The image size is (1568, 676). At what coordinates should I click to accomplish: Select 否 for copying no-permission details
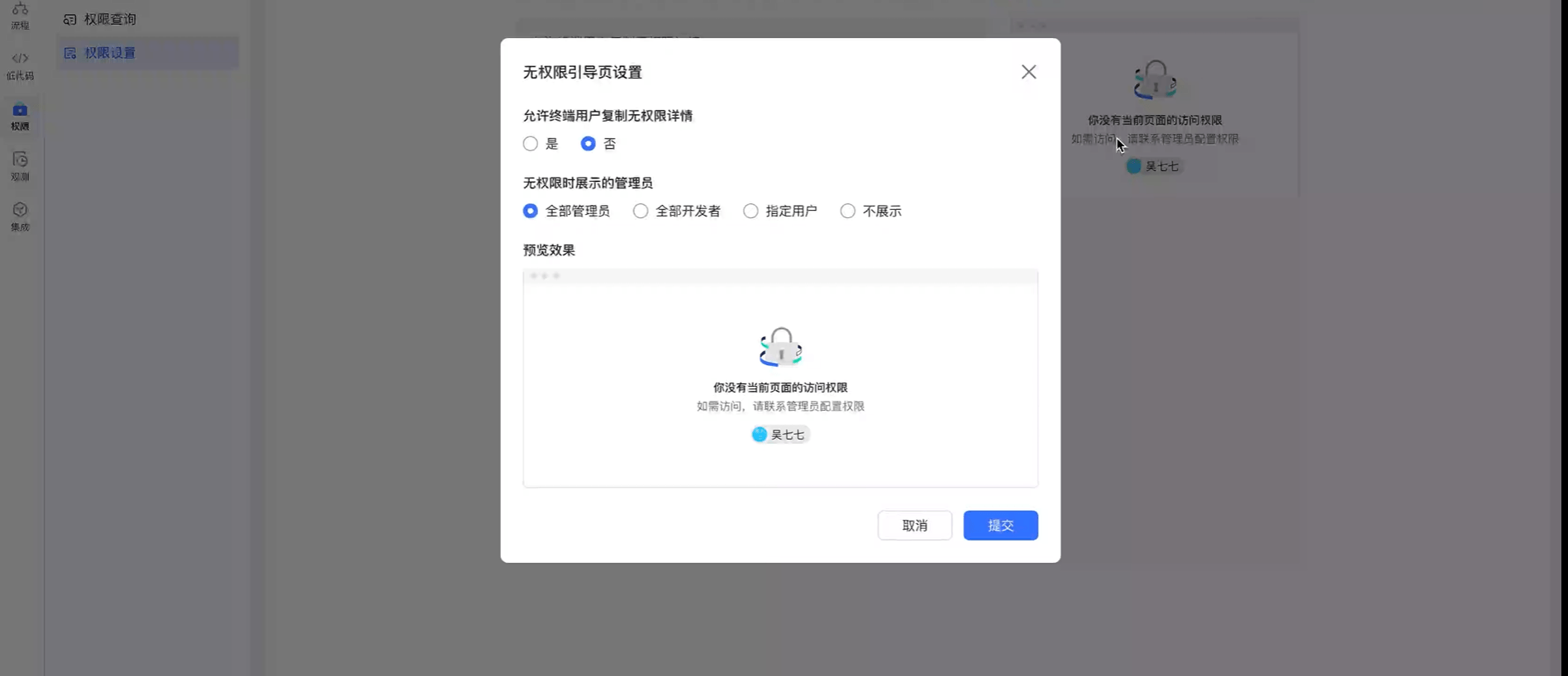click(x=588, y=144)
